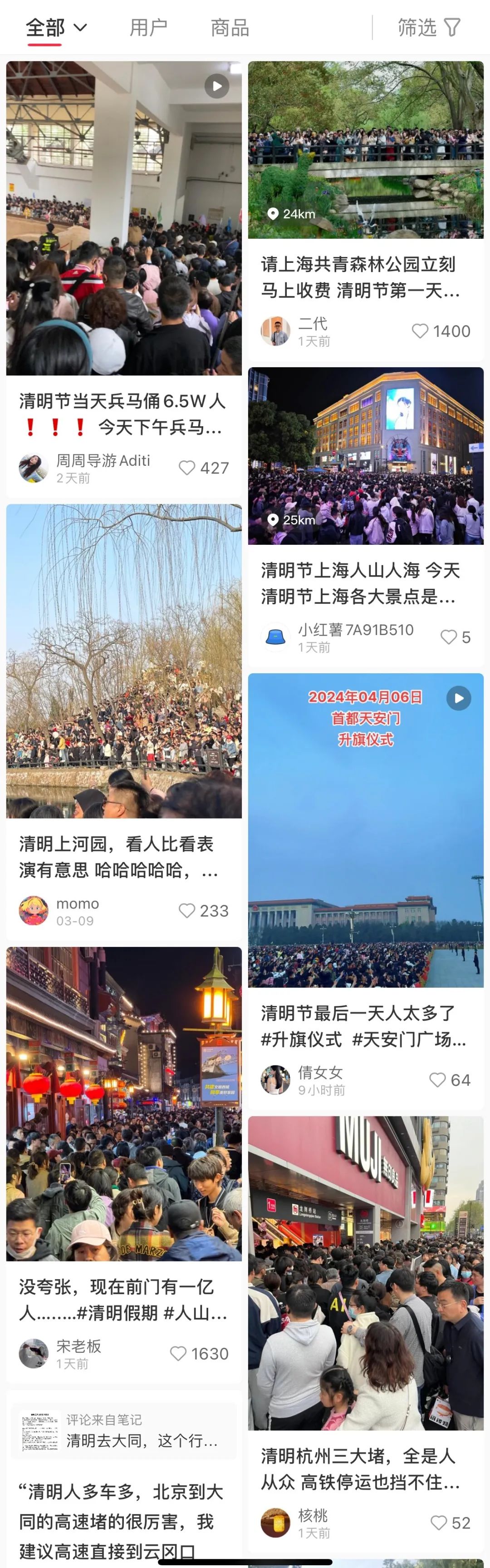Like the post by momo
The image size is (490, 1568).
[187, 911]
